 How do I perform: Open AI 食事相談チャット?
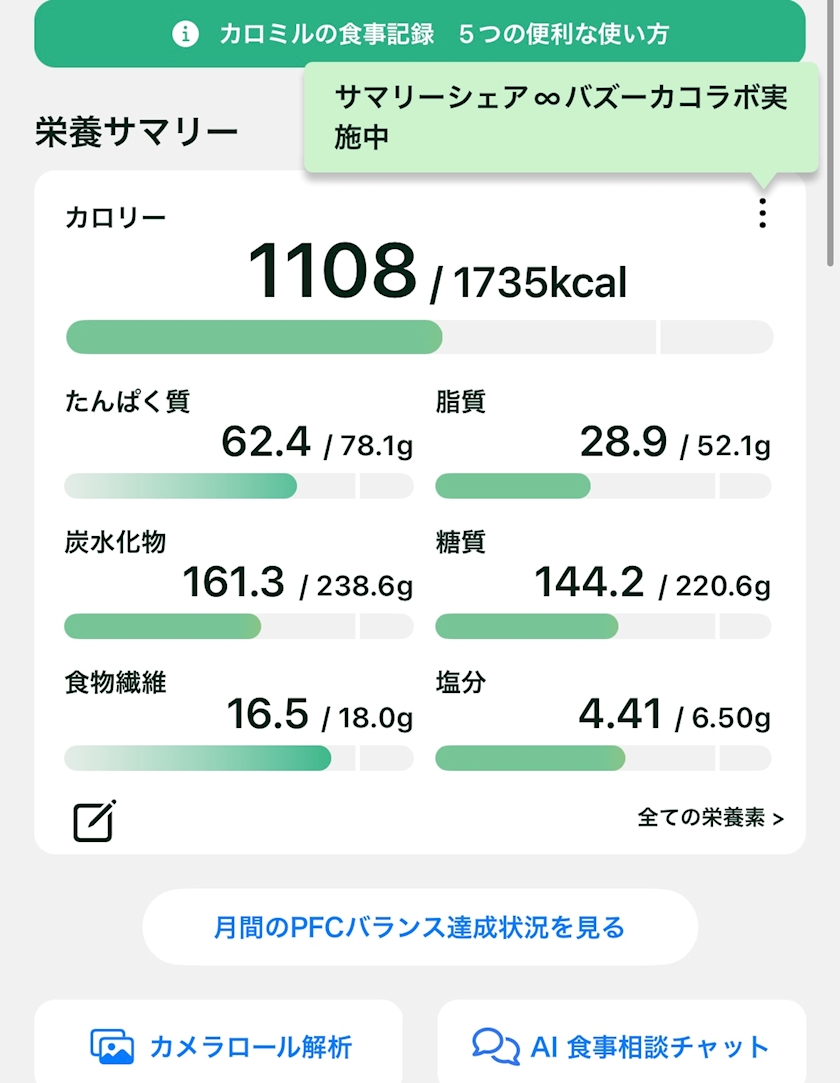tap(621, 1046)
